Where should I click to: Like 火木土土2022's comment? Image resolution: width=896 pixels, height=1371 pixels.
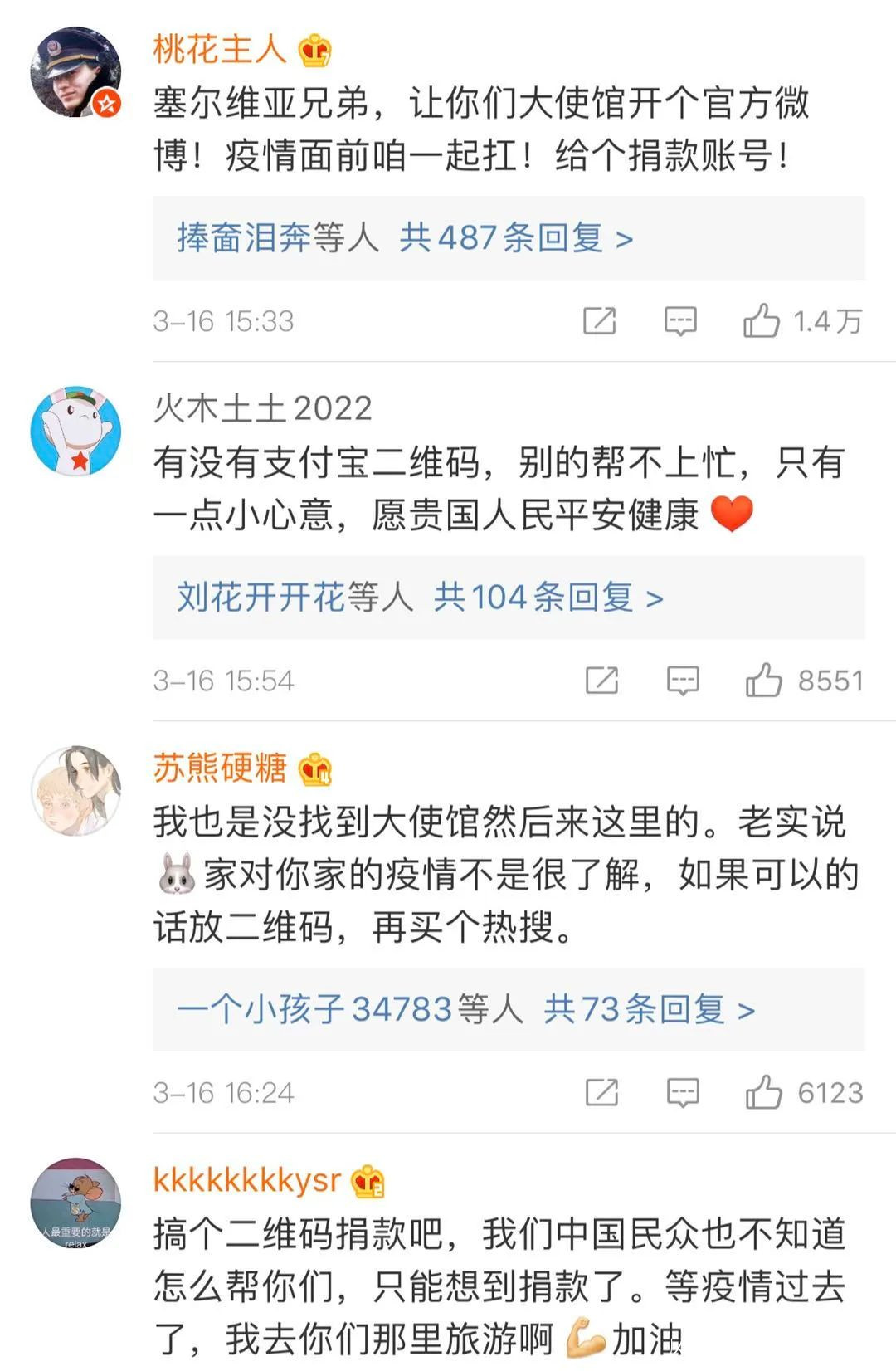click(x=763, y=681)
